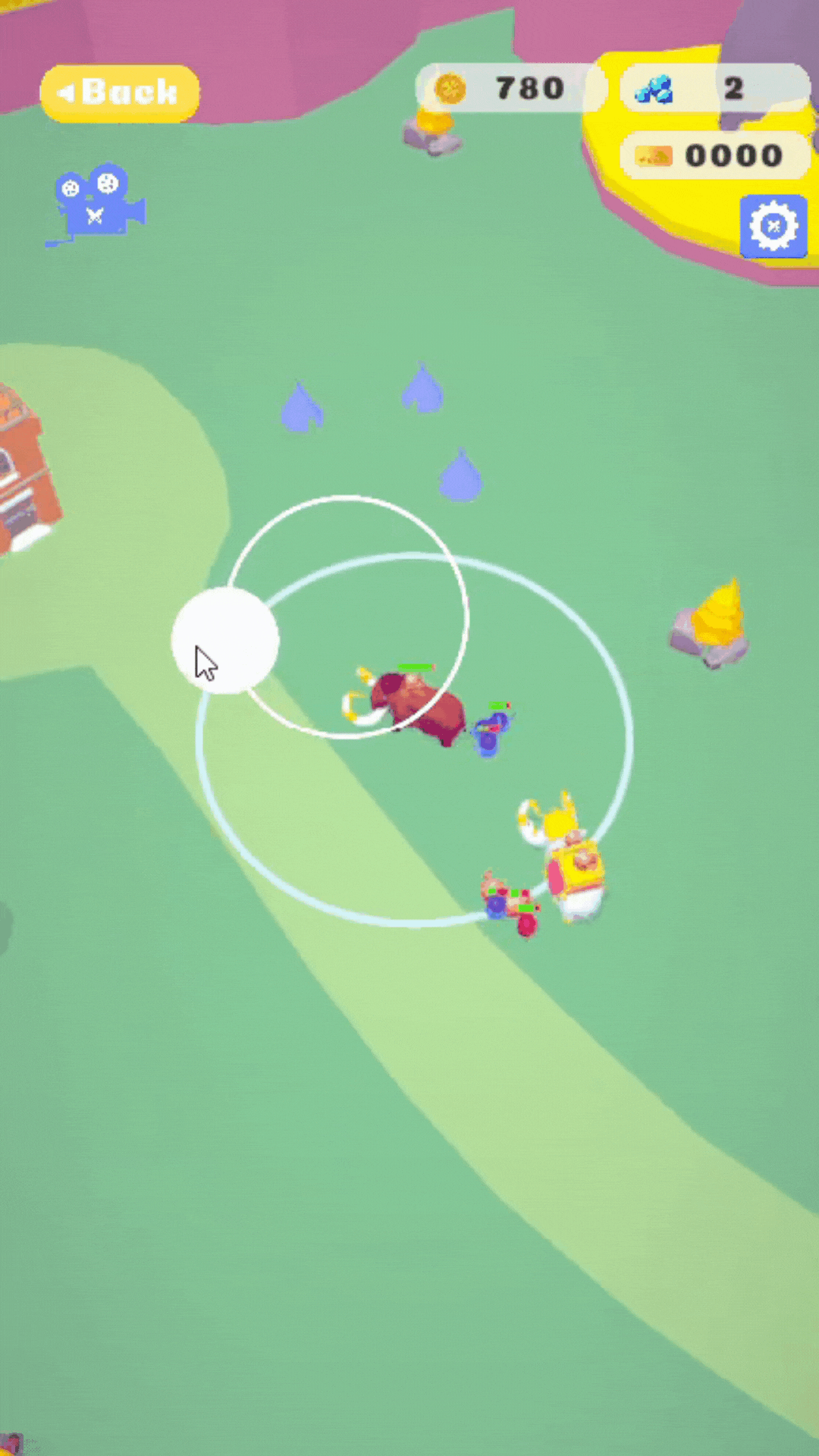Tap the yellow Back button
819x1456 pixels.
(x=120, y=93)
